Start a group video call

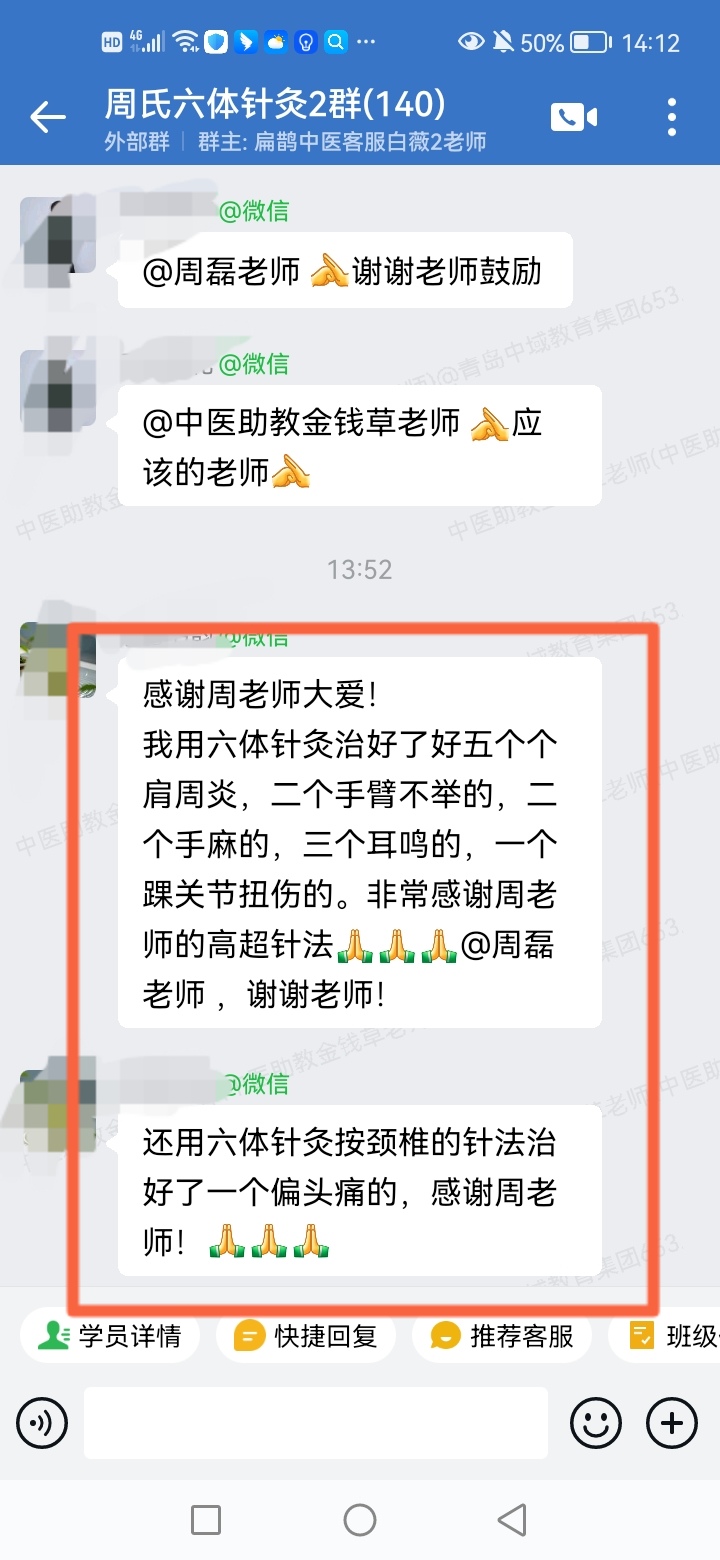[573, 117]
